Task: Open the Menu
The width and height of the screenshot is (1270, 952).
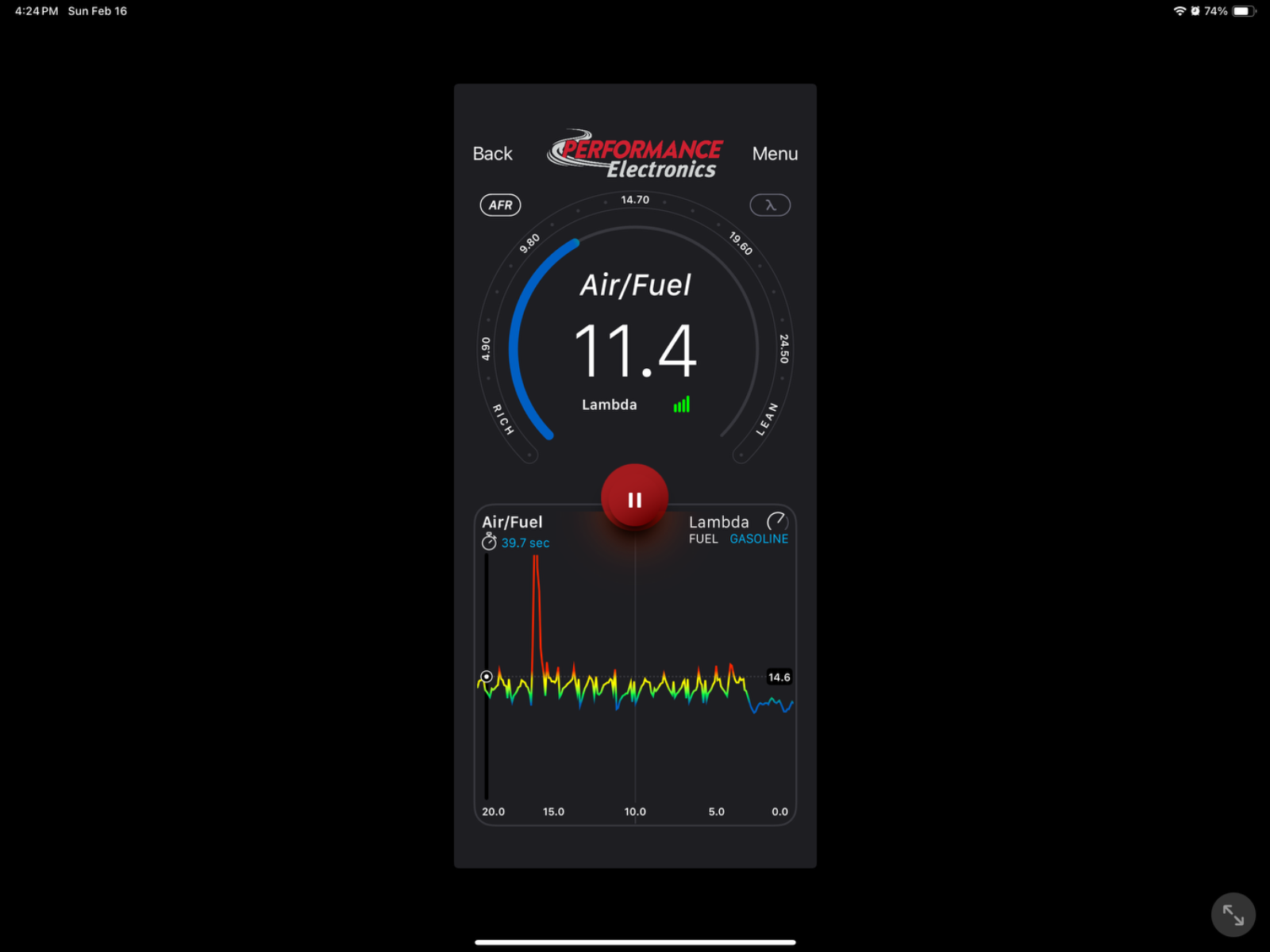Action: point(775,154)
